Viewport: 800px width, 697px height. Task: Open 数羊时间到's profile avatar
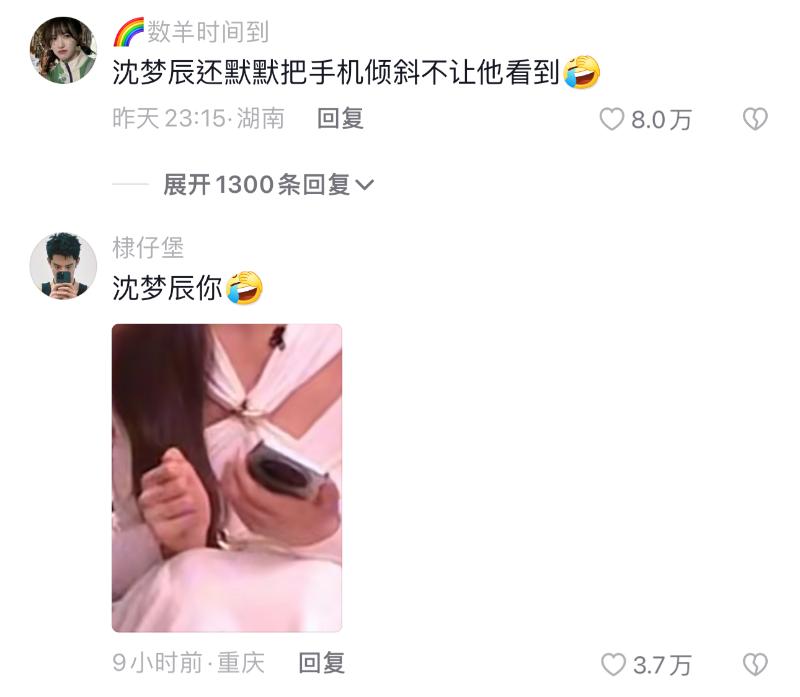pyautogui.click(x=62, y=51)
